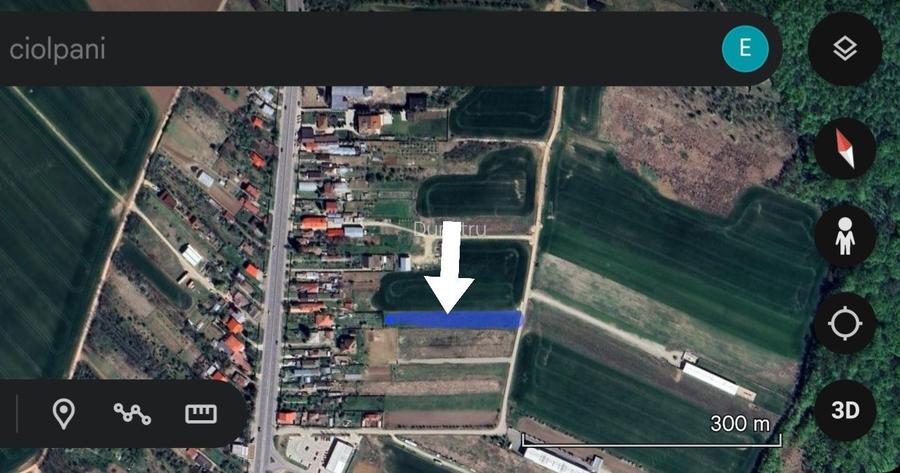Switch to 3D view
Screen dimensions: 900x473
pyautogui.click(x=845, y=410)
